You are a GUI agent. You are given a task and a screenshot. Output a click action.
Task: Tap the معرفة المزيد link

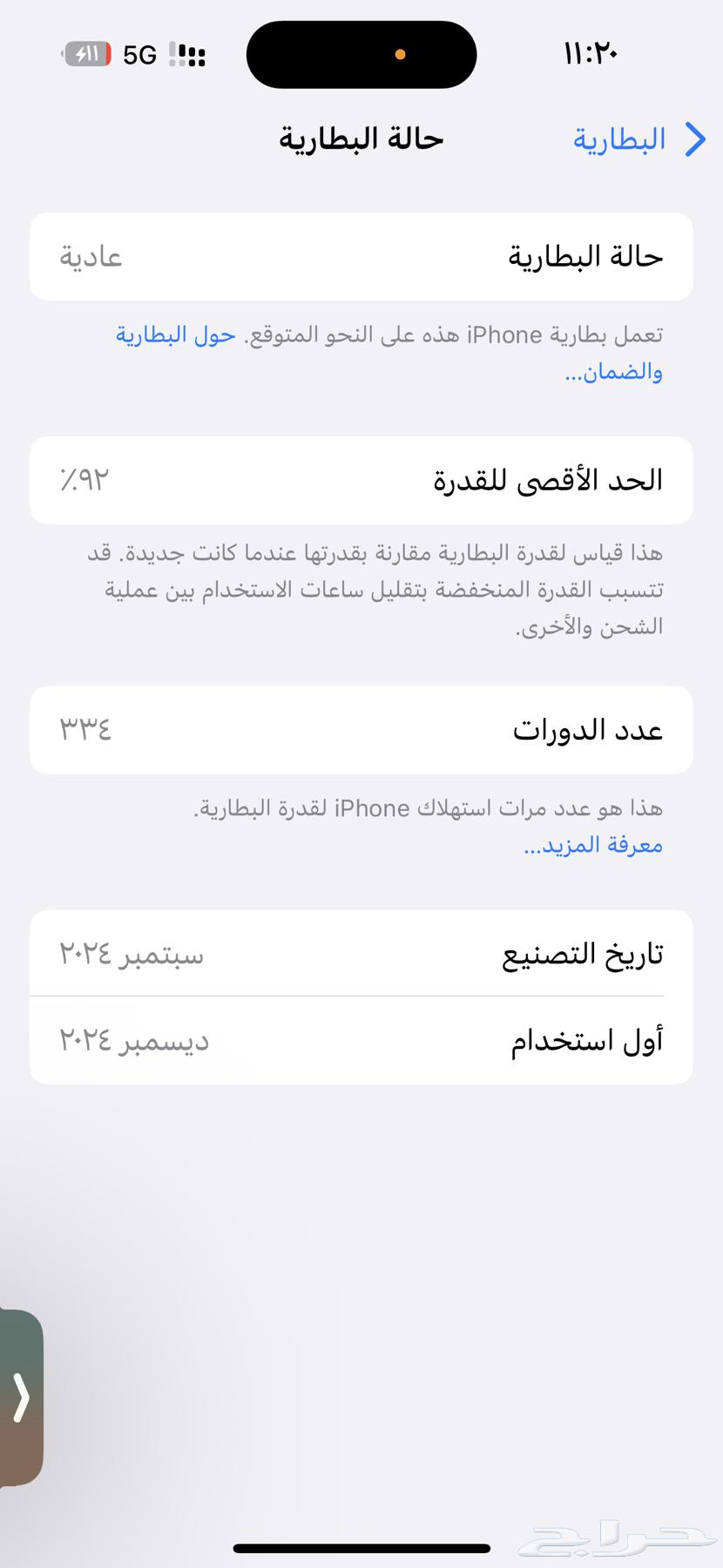point(591,844)
